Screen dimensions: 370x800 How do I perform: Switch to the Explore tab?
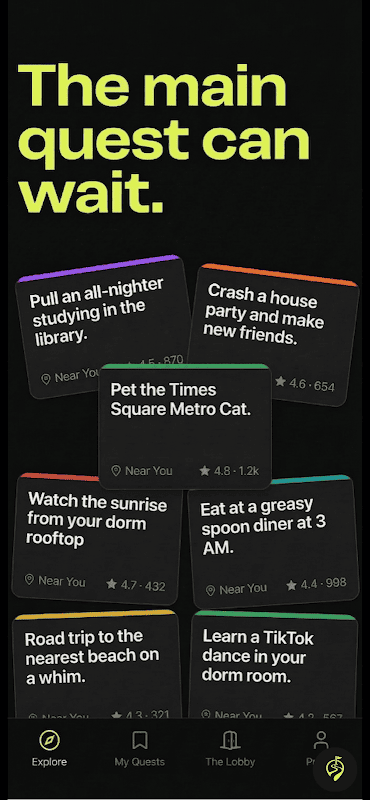coord(50,748)
